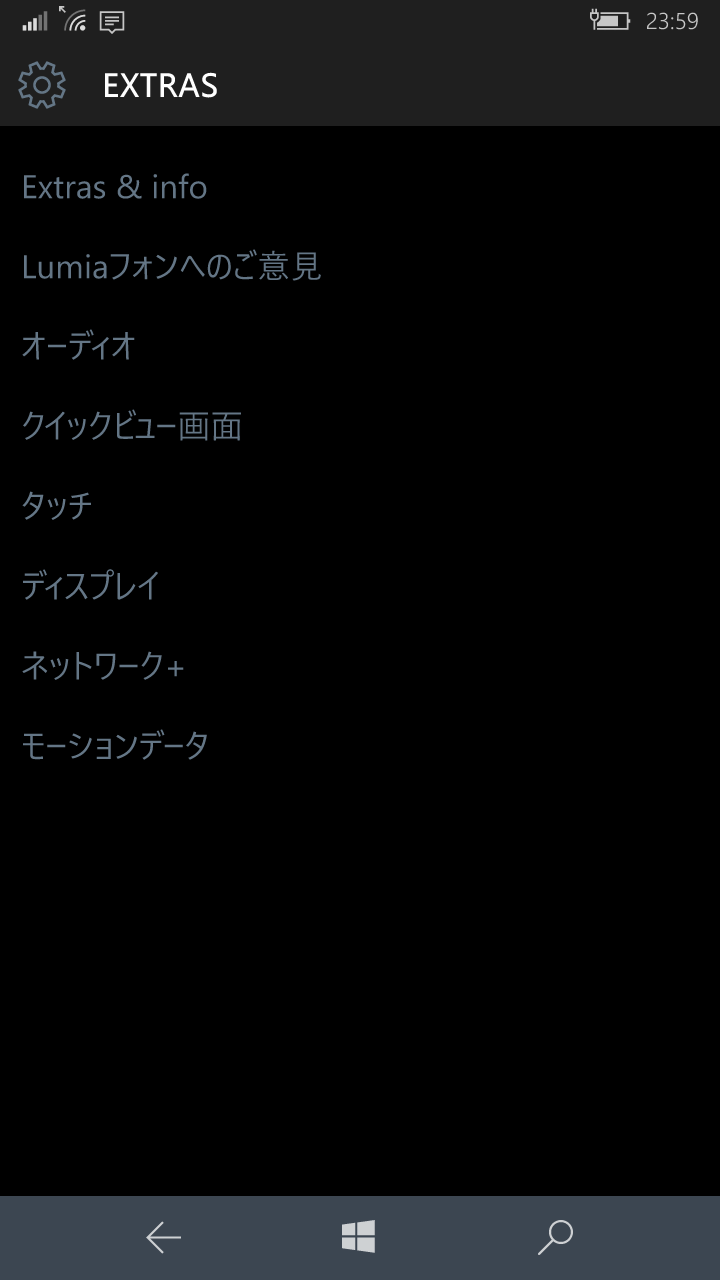
Task: Tap the search magnifier button
Action: tap(555, 1237)
